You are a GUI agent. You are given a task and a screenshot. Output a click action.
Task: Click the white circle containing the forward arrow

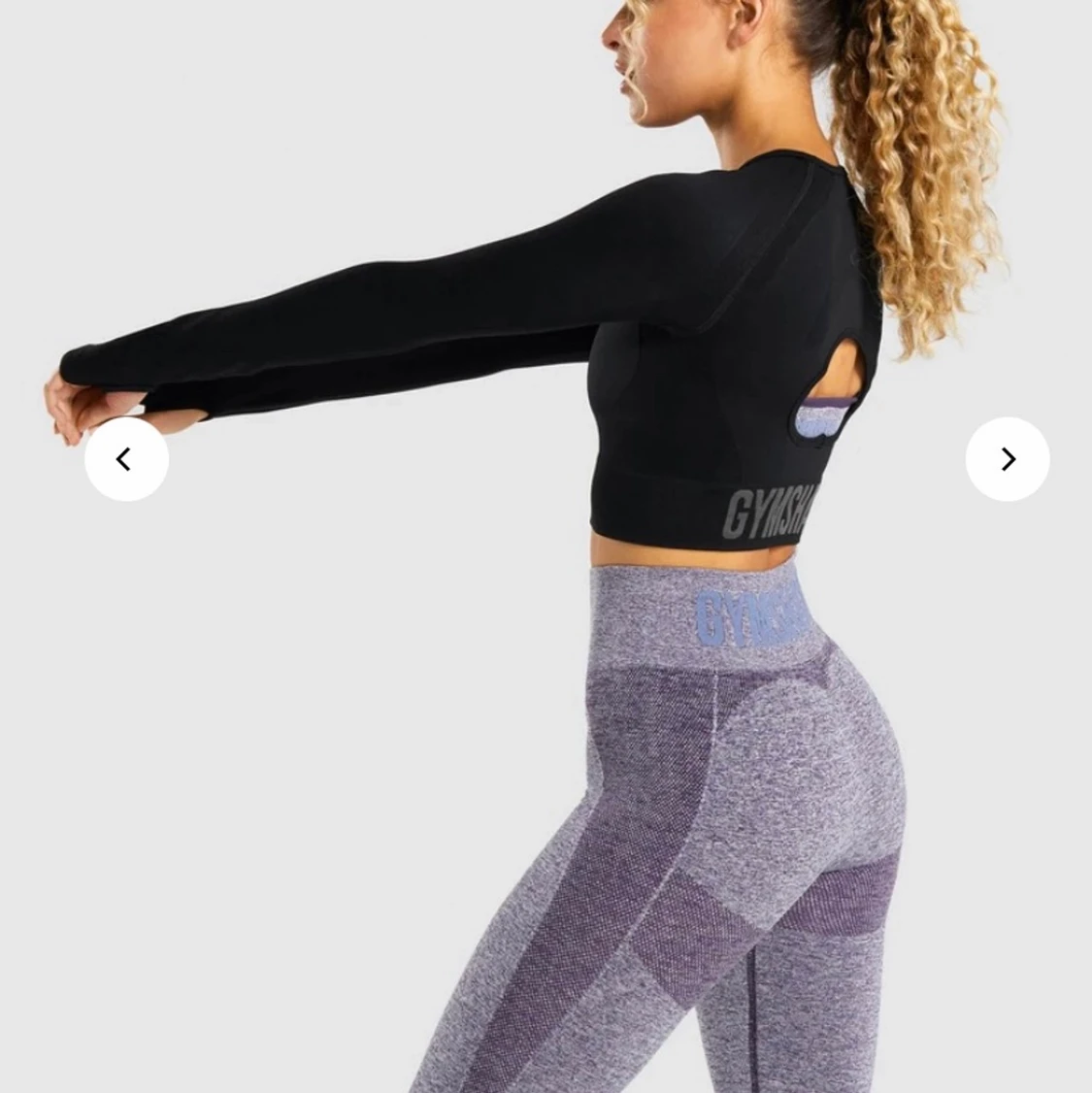coord(1008,458)
